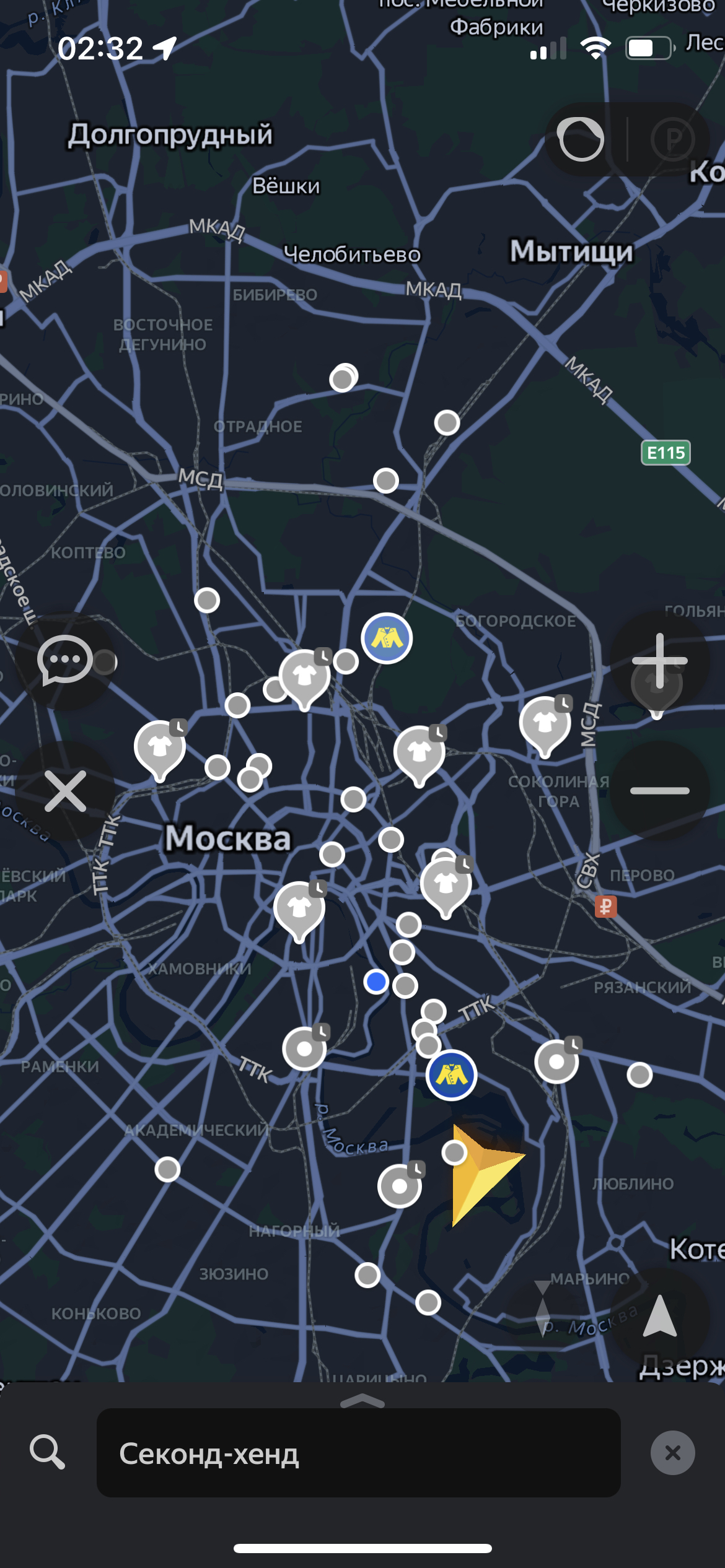725x1568 pixels.
Task: Tap the compass to reset orientation
Action: [542, 1309]
